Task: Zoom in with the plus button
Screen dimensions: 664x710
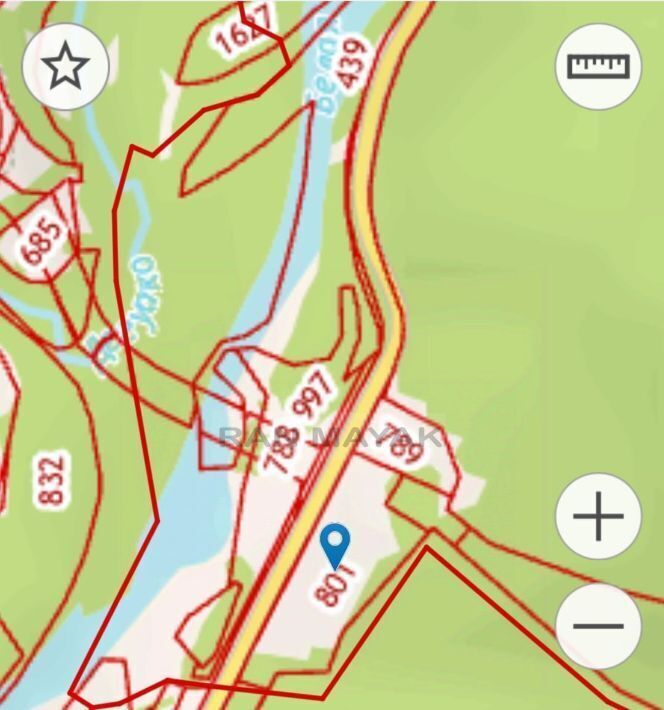Action: click(x=598, y=517)
